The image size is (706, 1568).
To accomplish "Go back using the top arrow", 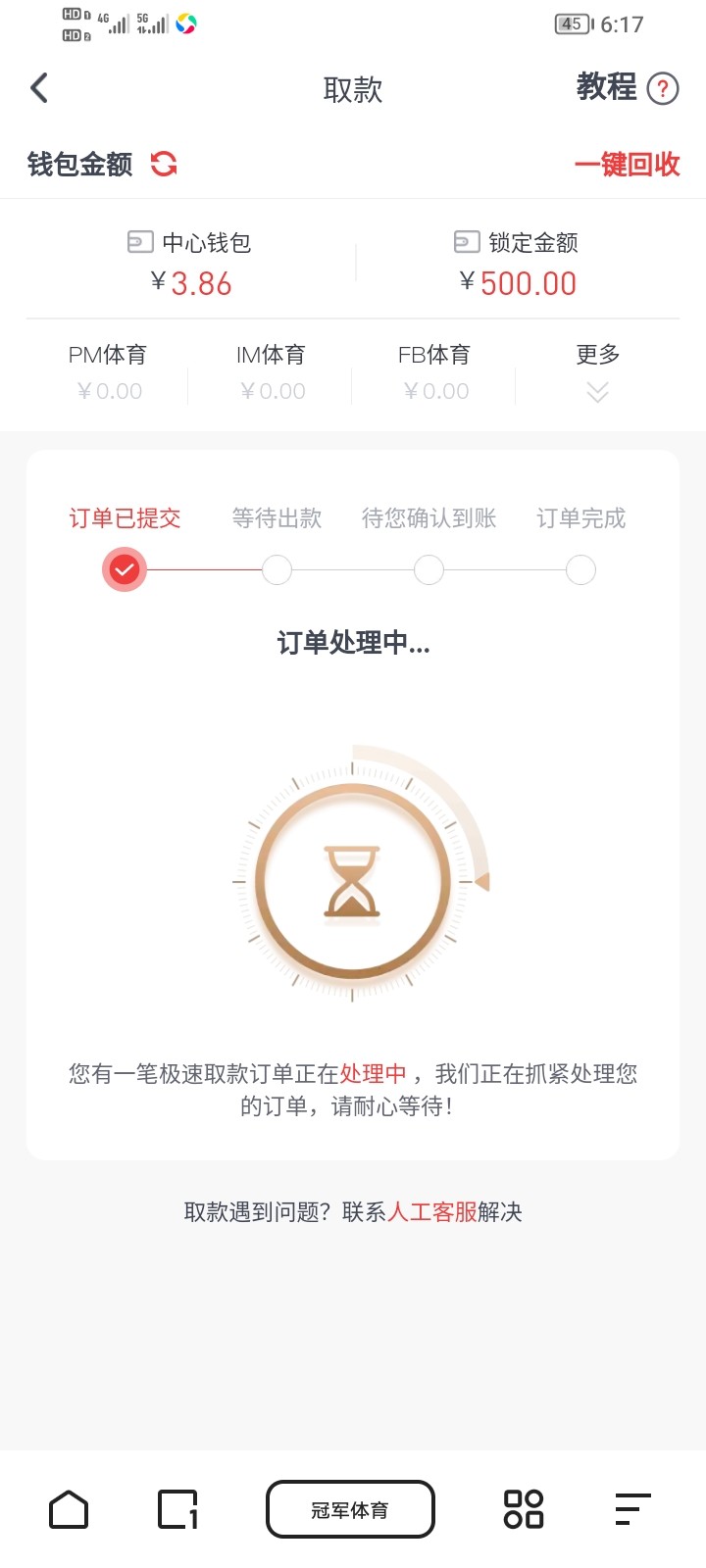I will (x=39, y=88).
